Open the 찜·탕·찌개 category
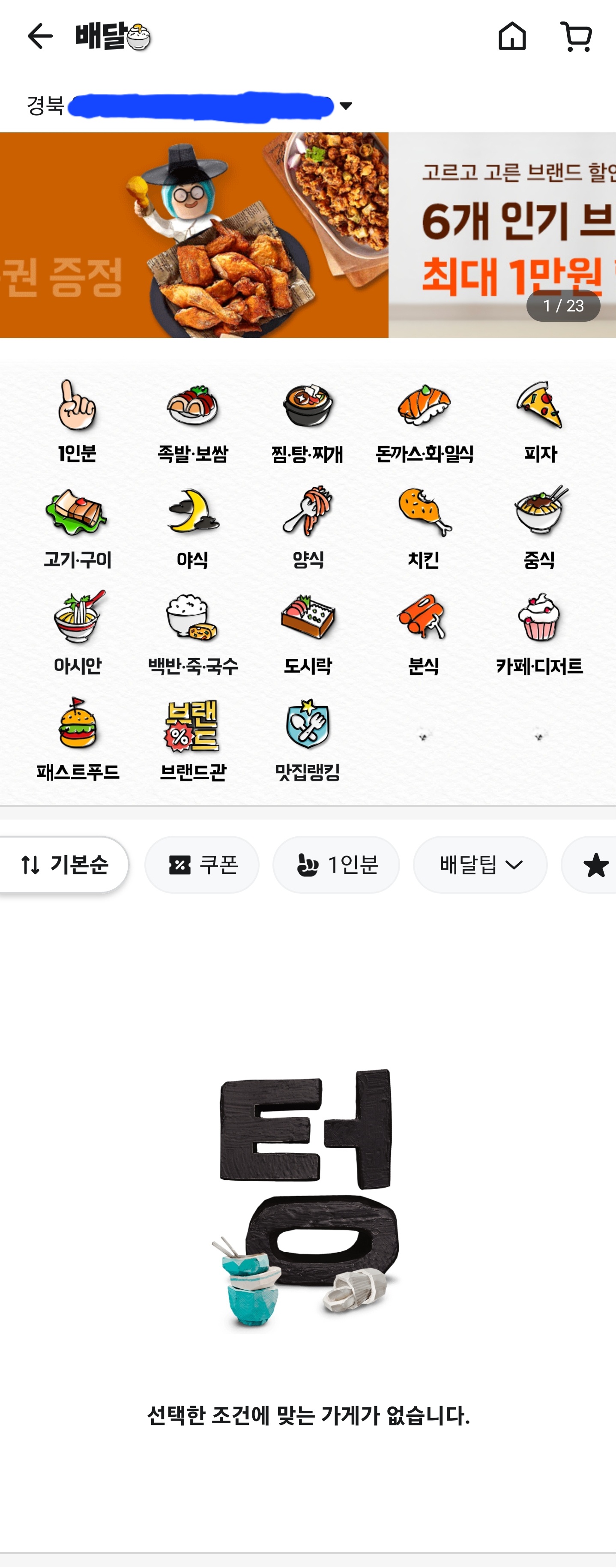 [x=308, y=420]
